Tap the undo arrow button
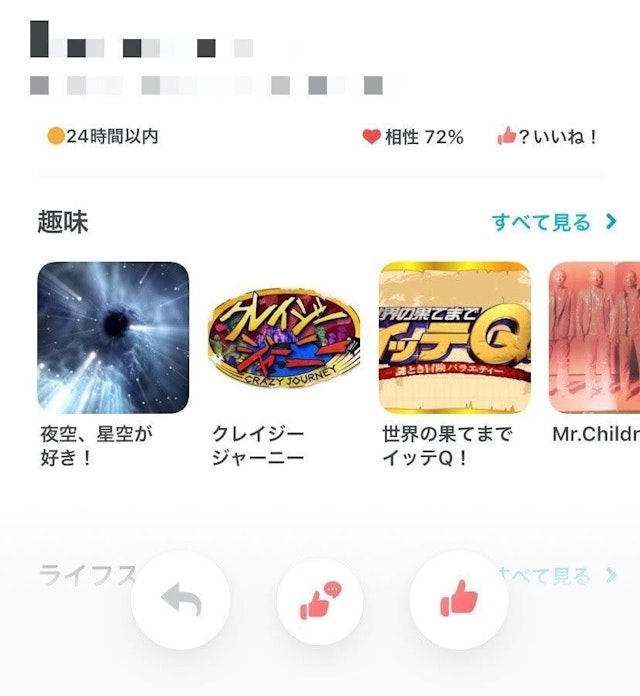The image size is (640, 696). pyautogui.click(x=181, y=600)
